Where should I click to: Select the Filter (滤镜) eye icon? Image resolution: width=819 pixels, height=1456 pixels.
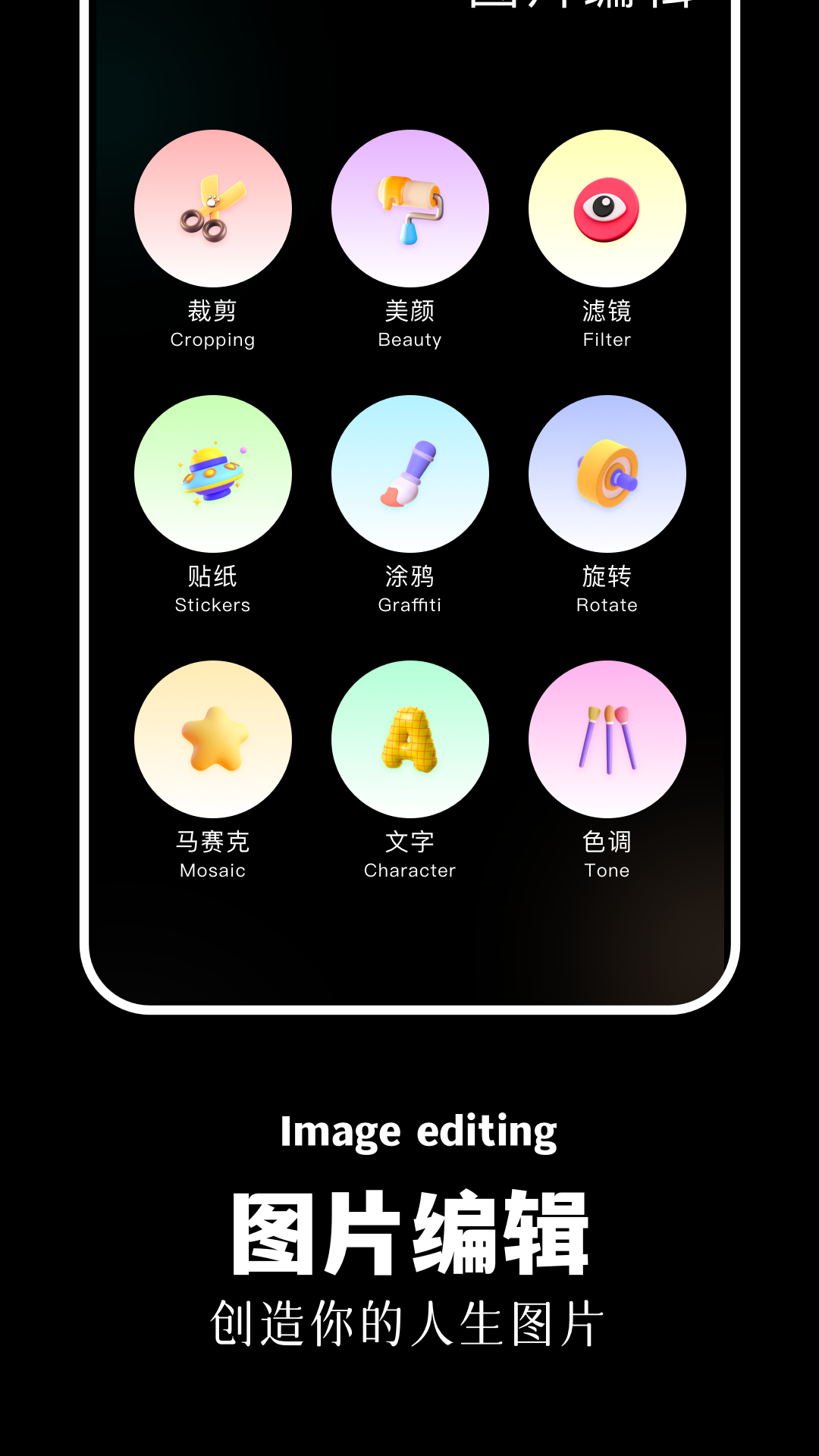point(607,209)
